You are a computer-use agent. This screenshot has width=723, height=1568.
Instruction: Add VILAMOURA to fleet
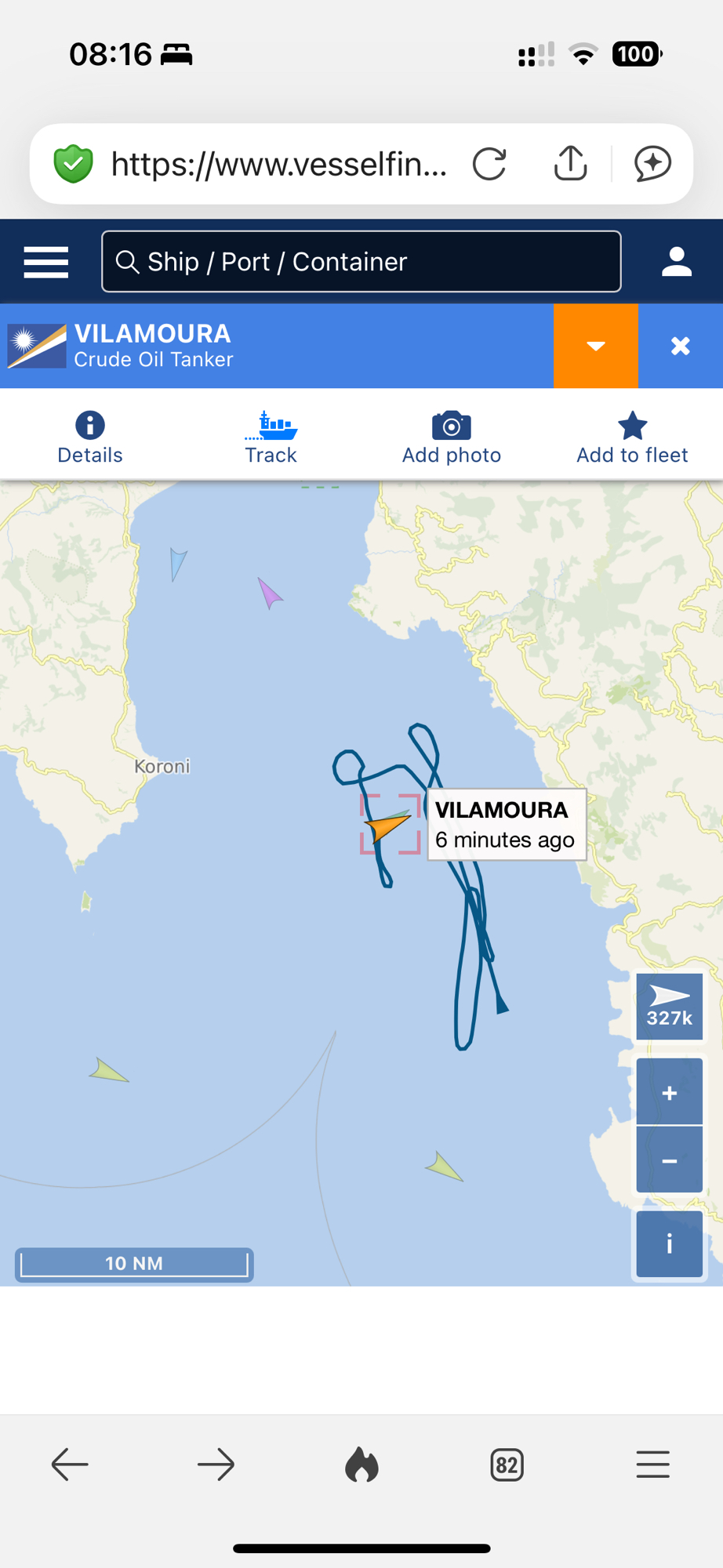point(632,437)
